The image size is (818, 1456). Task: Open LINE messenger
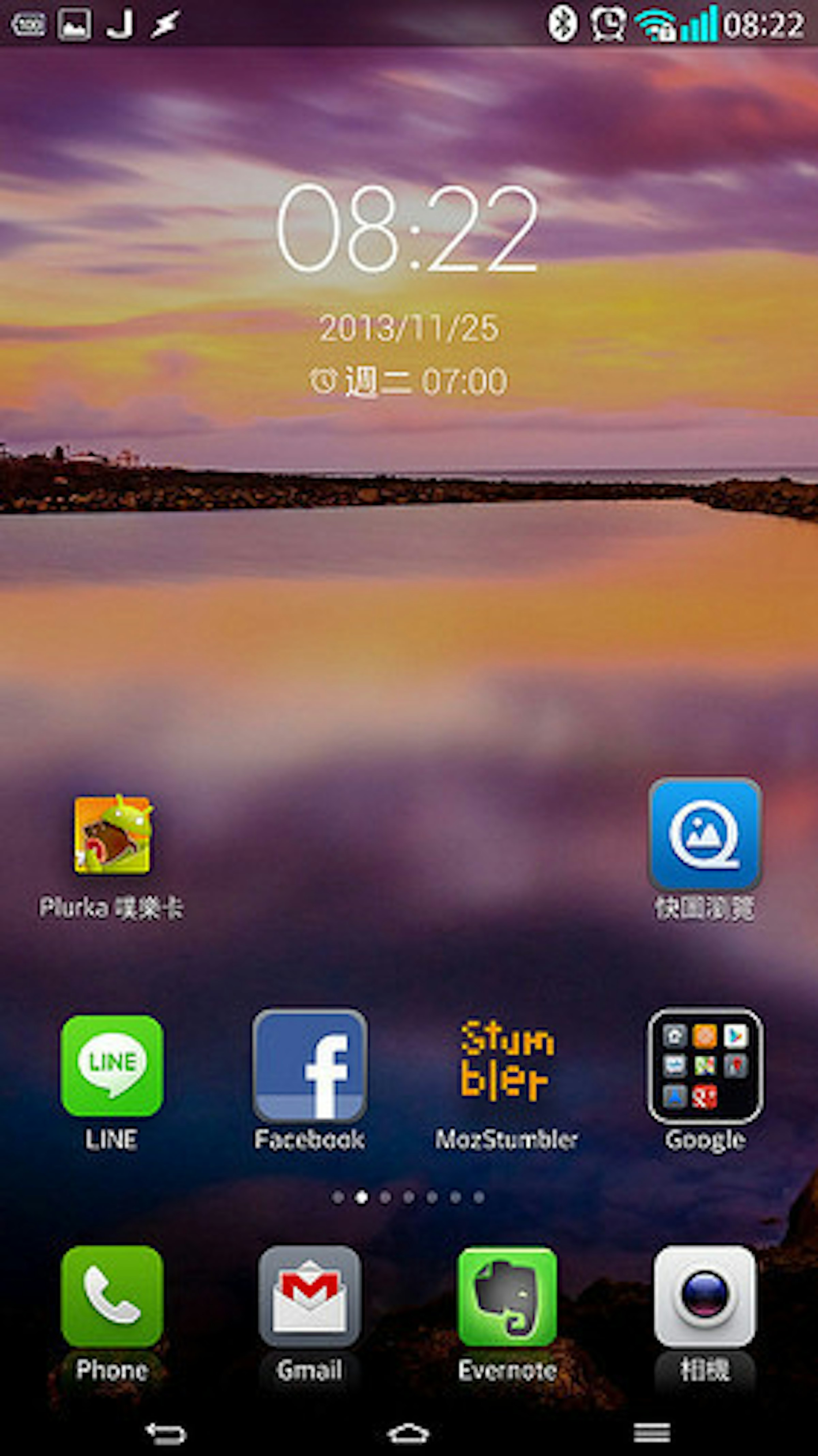112,1067
